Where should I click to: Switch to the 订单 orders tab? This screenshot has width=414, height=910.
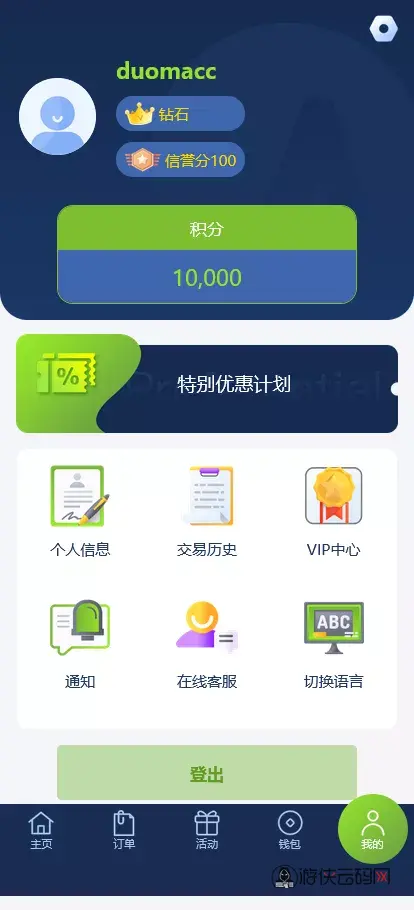click(x=124, y=830)
